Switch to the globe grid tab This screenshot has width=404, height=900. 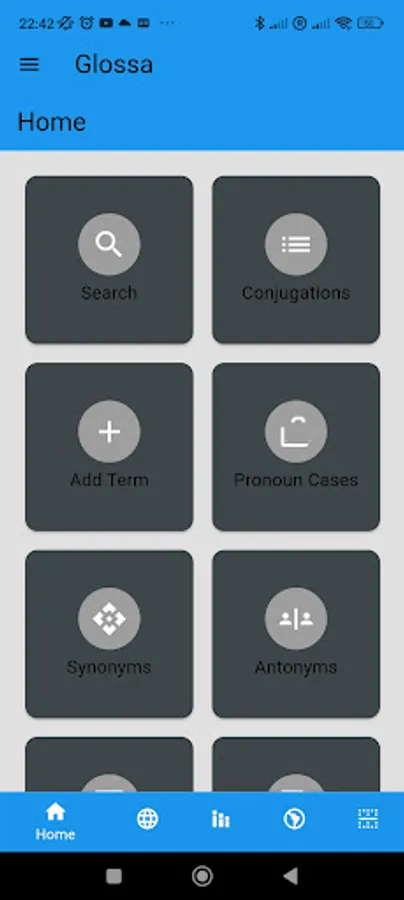pyautogui.click(x=147, y=819)
